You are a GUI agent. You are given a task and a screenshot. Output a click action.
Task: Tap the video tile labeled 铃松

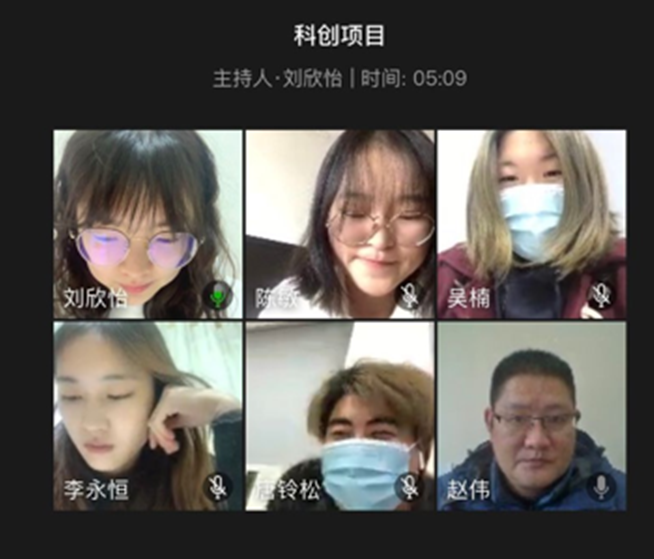(x=340, y=416)
